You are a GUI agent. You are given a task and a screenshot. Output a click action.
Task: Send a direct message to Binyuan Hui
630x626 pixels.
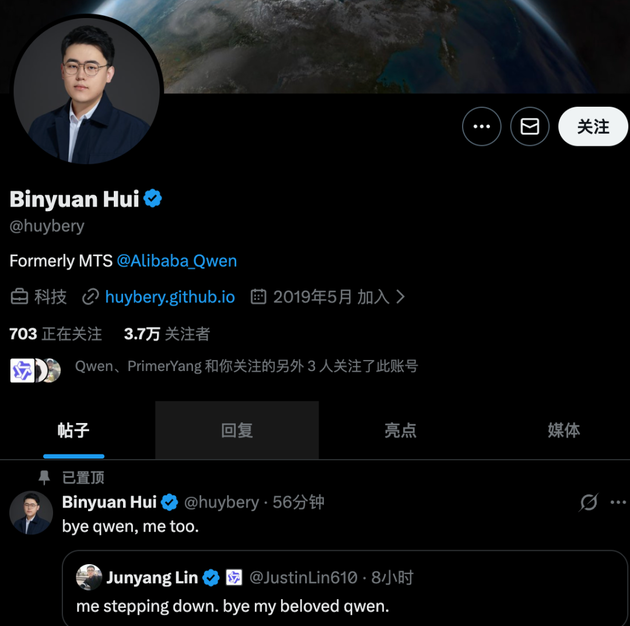click(530, 127)
